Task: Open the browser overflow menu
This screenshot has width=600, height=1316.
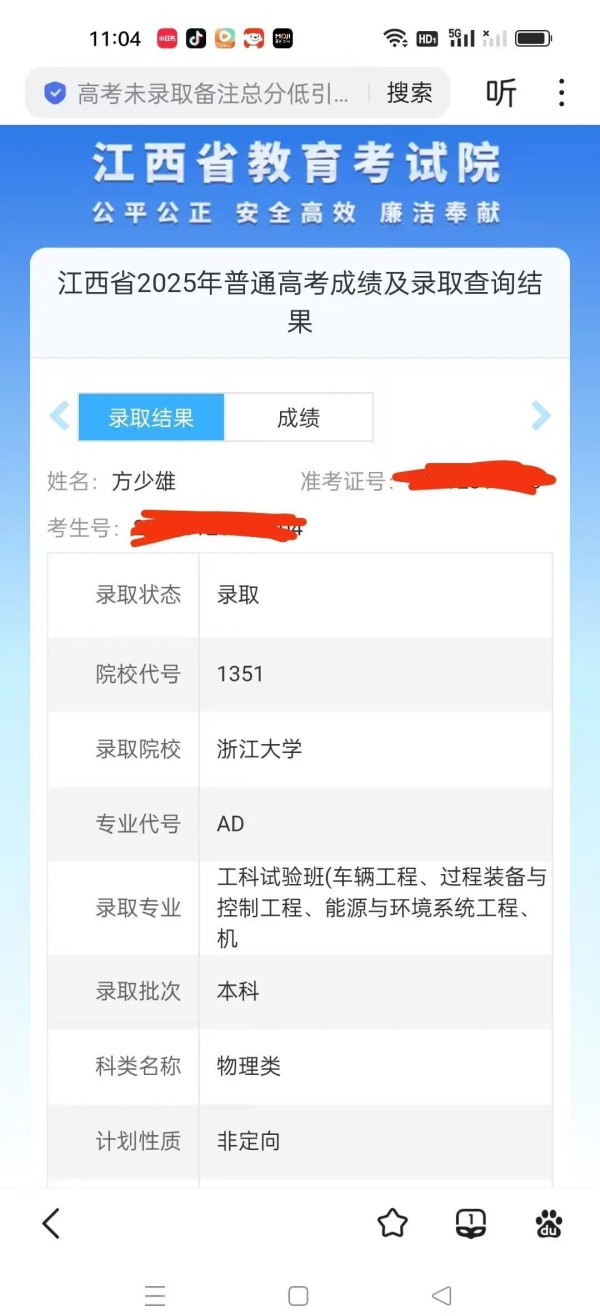Action: 561,93
